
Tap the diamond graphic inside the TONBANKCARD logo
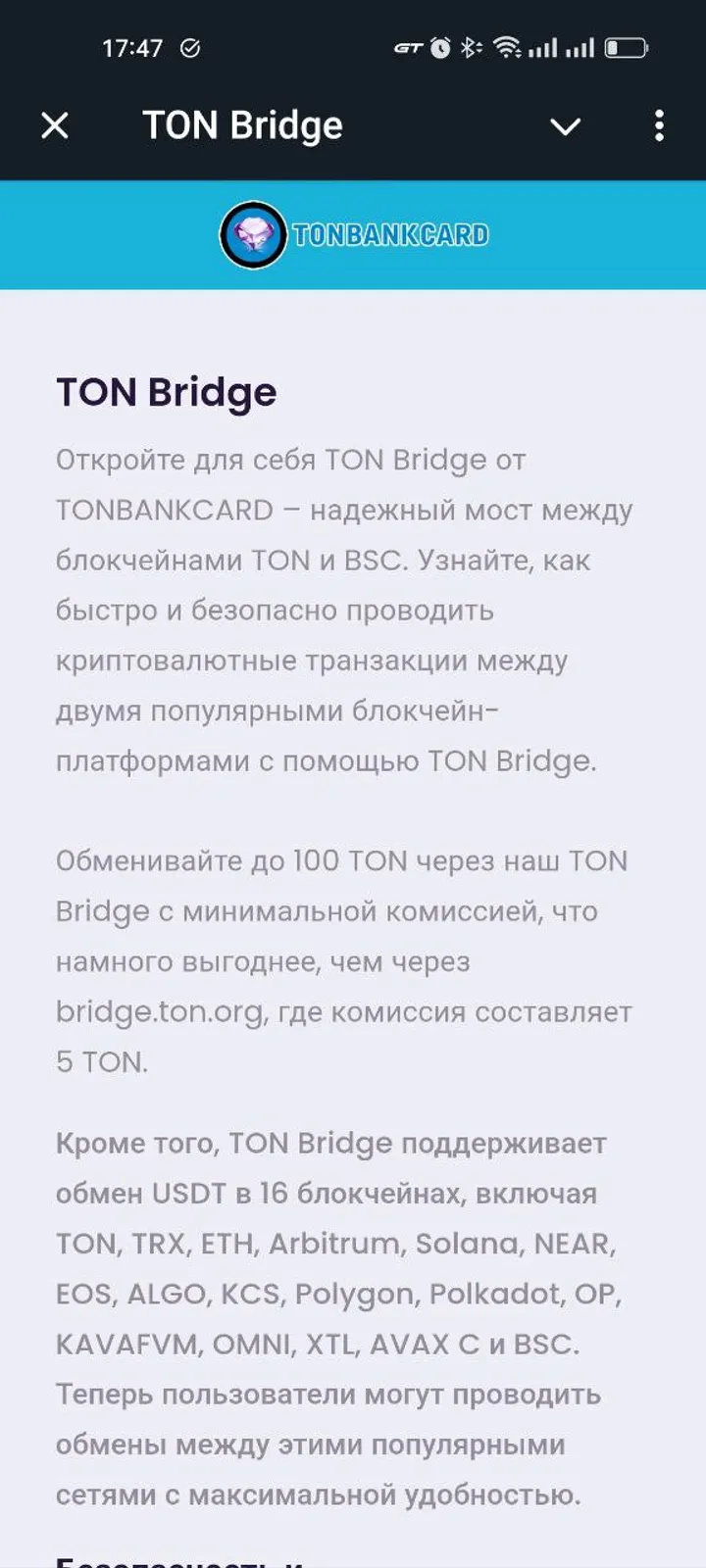253,235
